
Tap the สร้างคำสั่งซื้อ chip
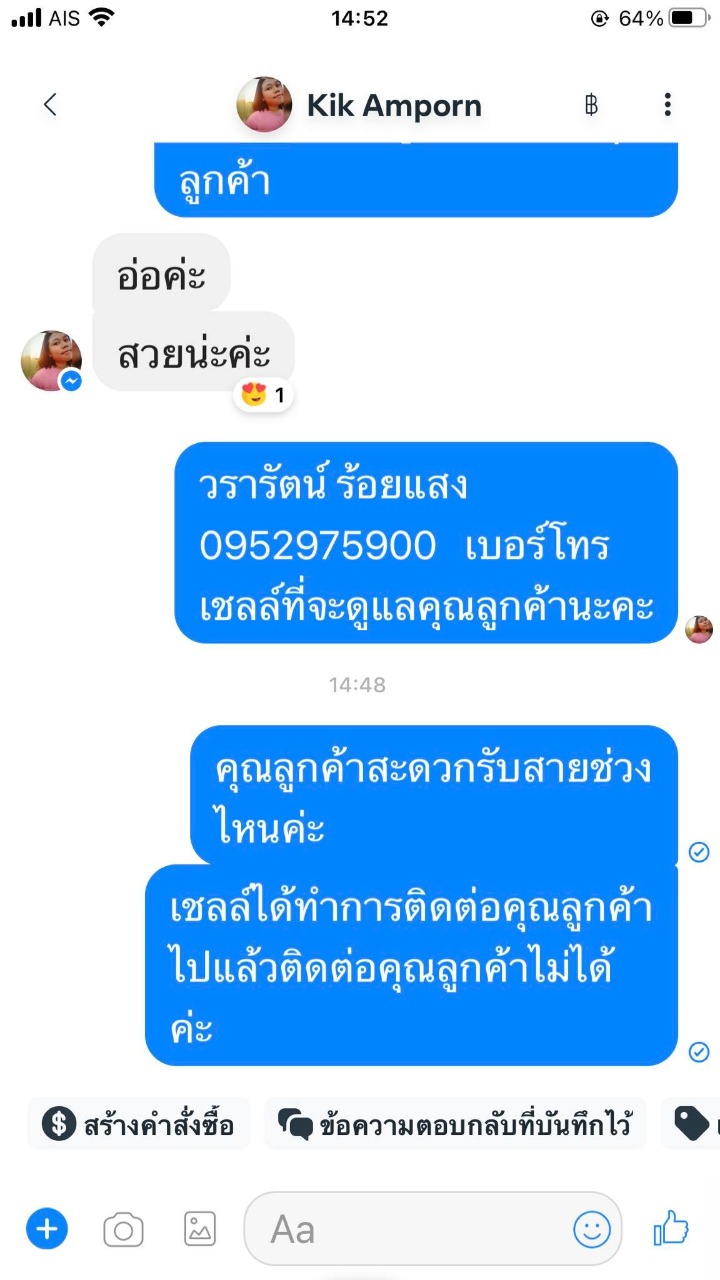pyautogui.click(x=139, y=1125)
